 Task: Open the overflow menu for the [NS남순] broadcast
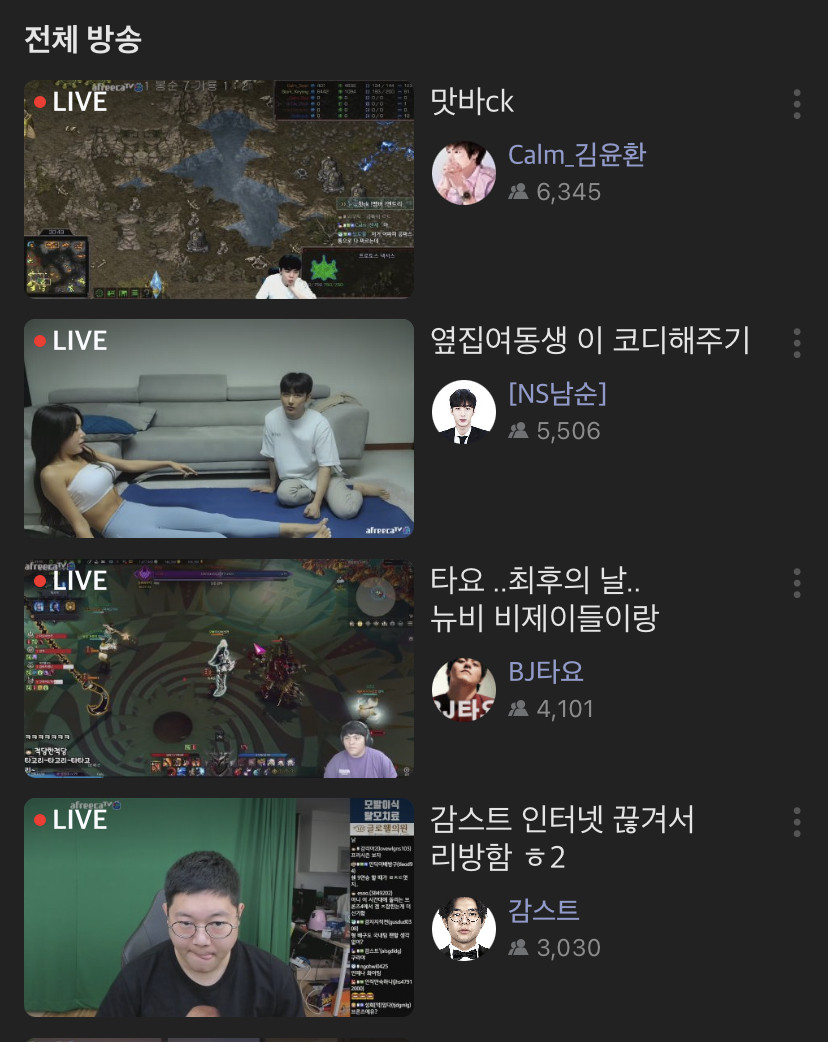click(797, 342)
